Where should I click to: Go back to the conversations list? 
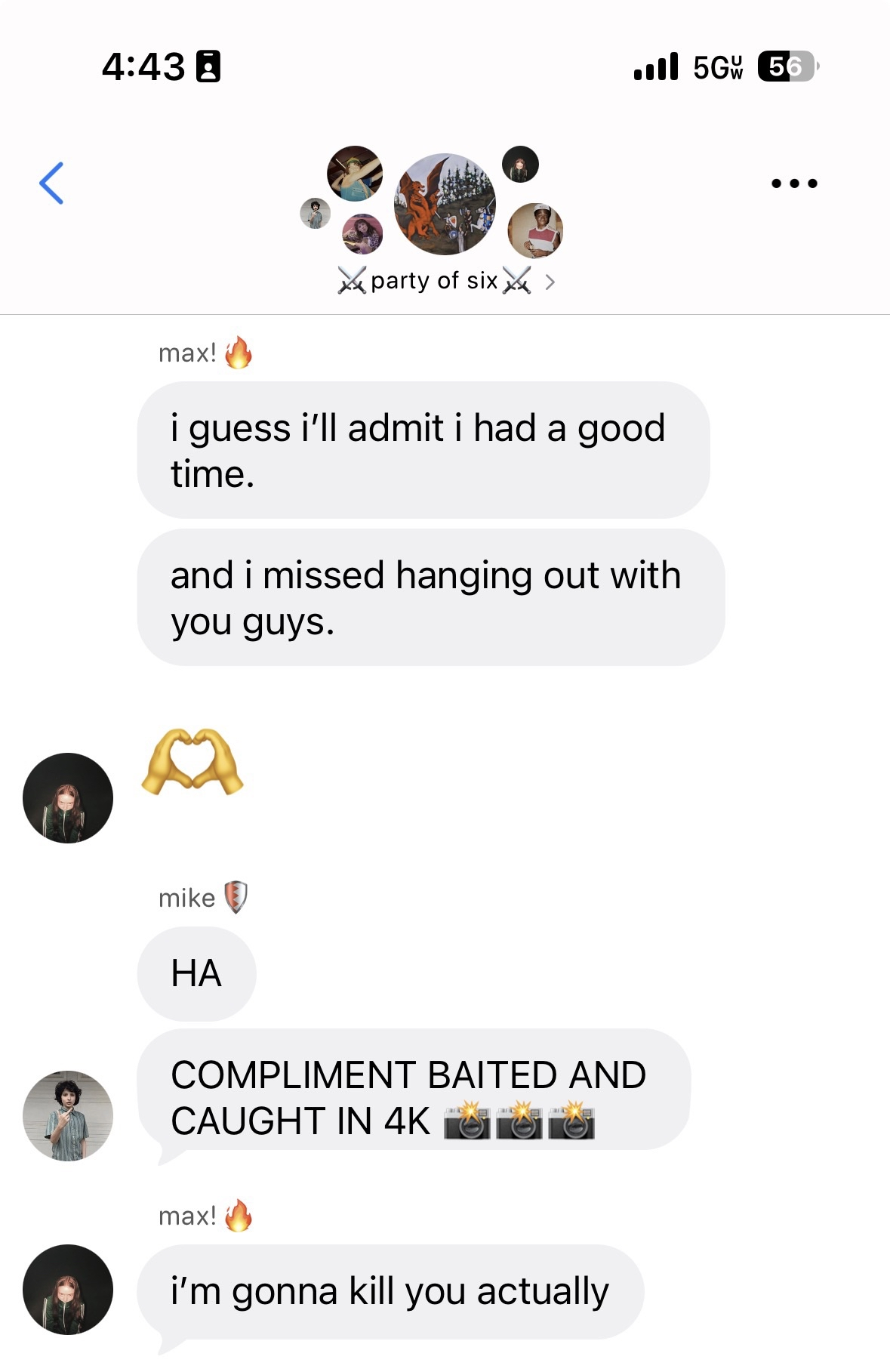point(51,183)
